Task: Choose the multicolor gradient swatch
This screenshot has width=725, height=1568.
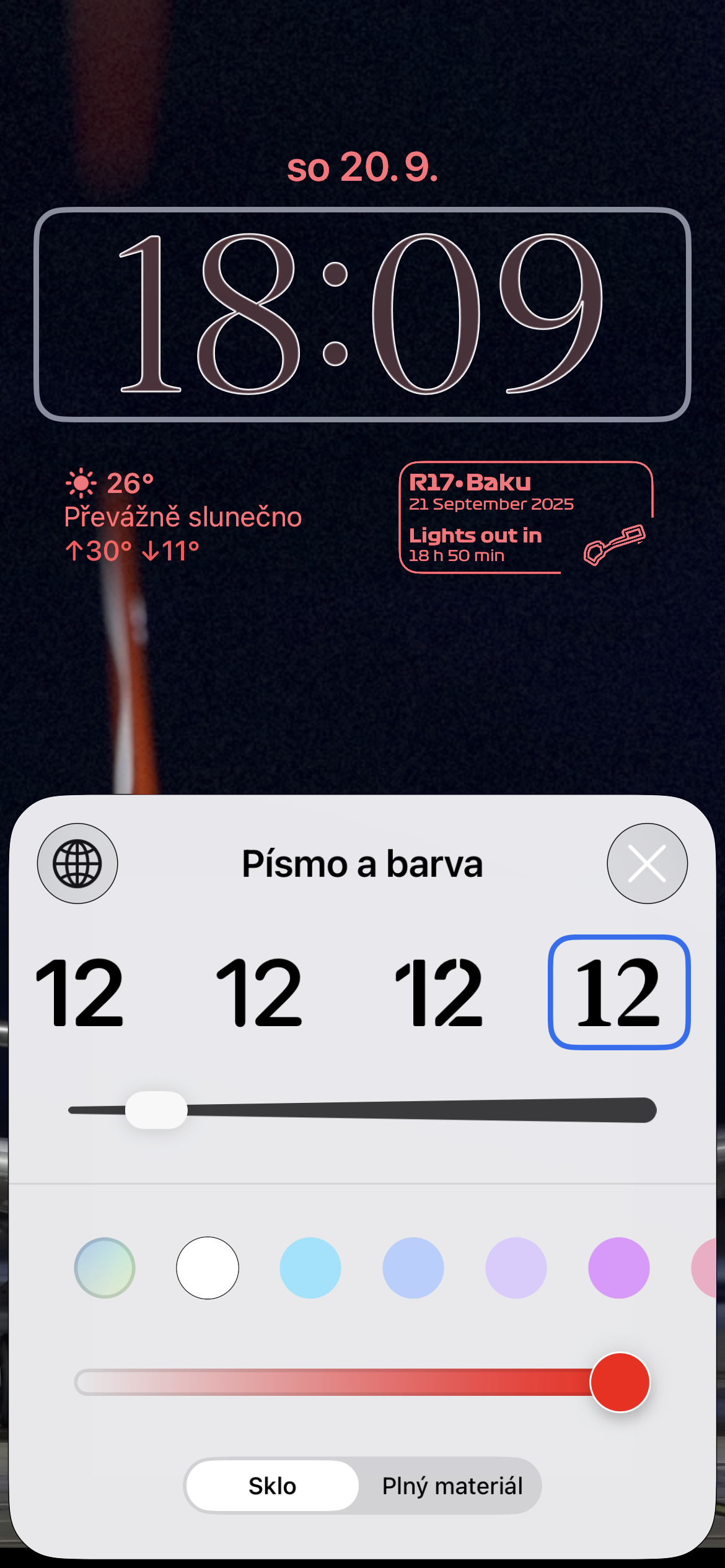Action: 105,1268
